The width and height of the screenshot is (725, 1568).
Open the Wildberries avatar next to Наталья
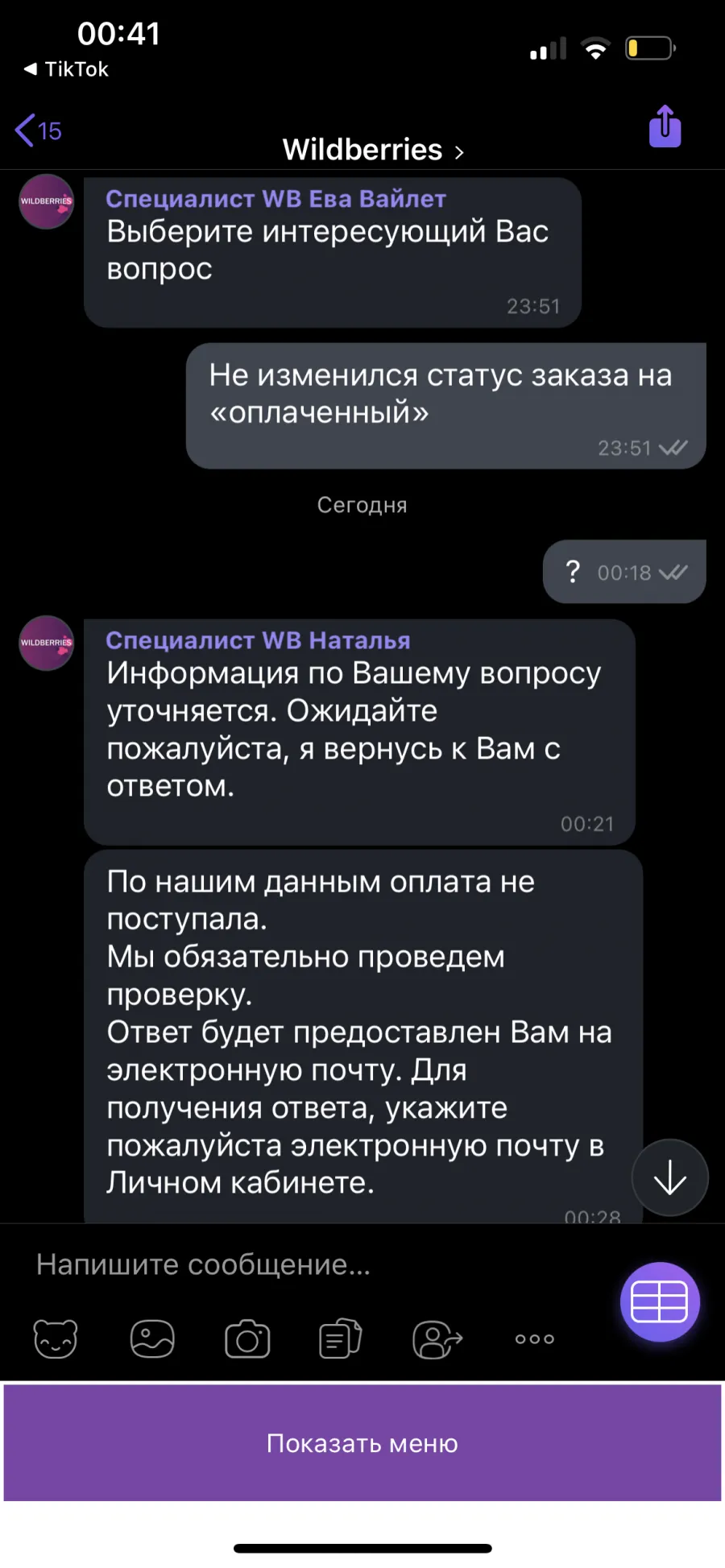point(47,643)
